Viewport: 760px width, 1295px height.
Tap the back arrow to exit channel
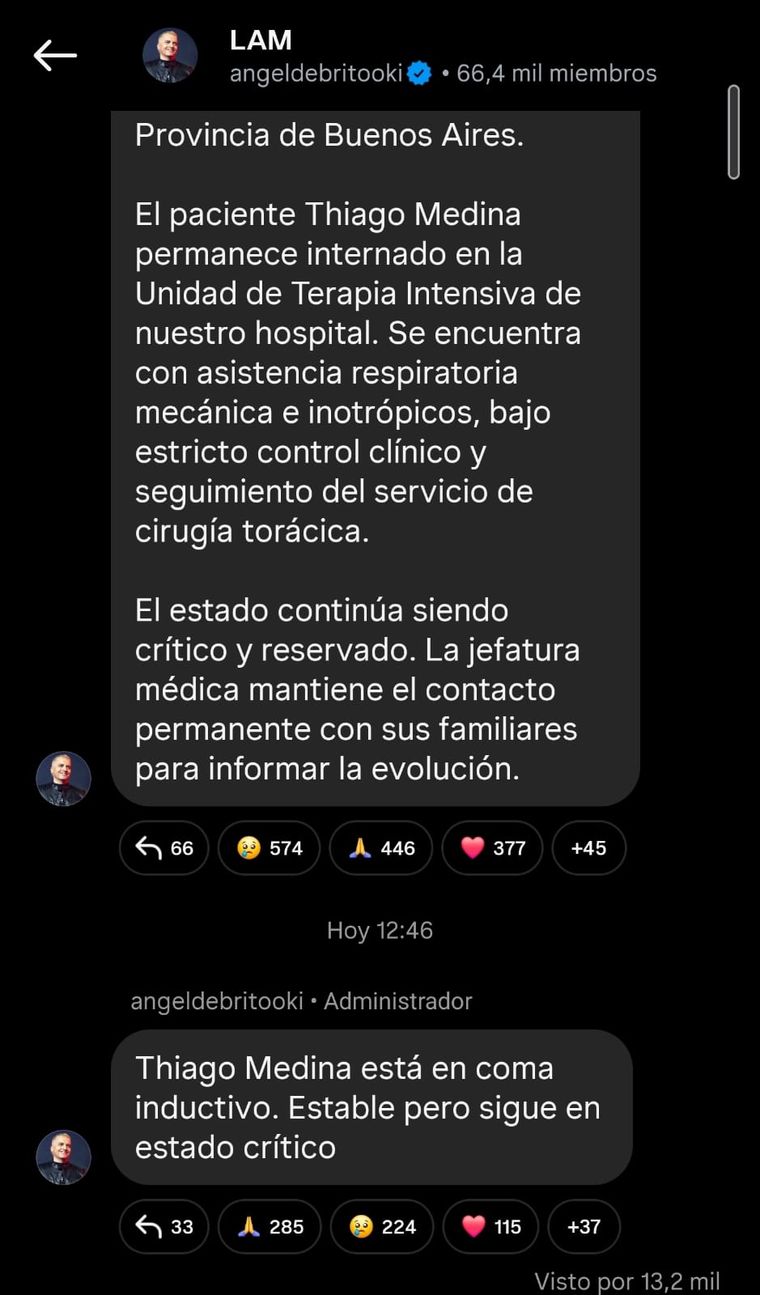coord(56,56)
